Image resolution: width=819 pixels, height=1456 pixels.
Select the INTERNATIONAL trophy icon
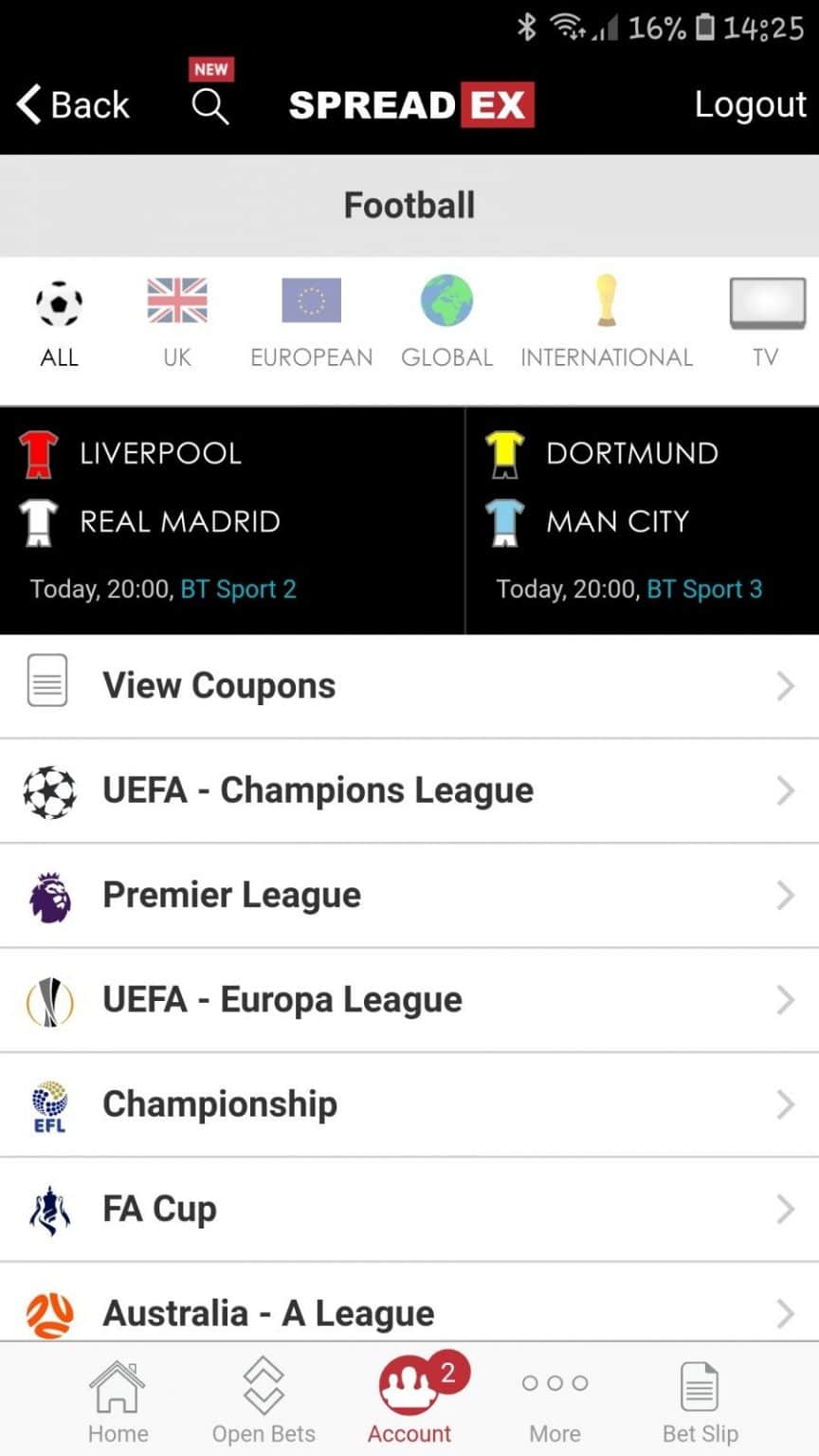click(x=607, y=299)
